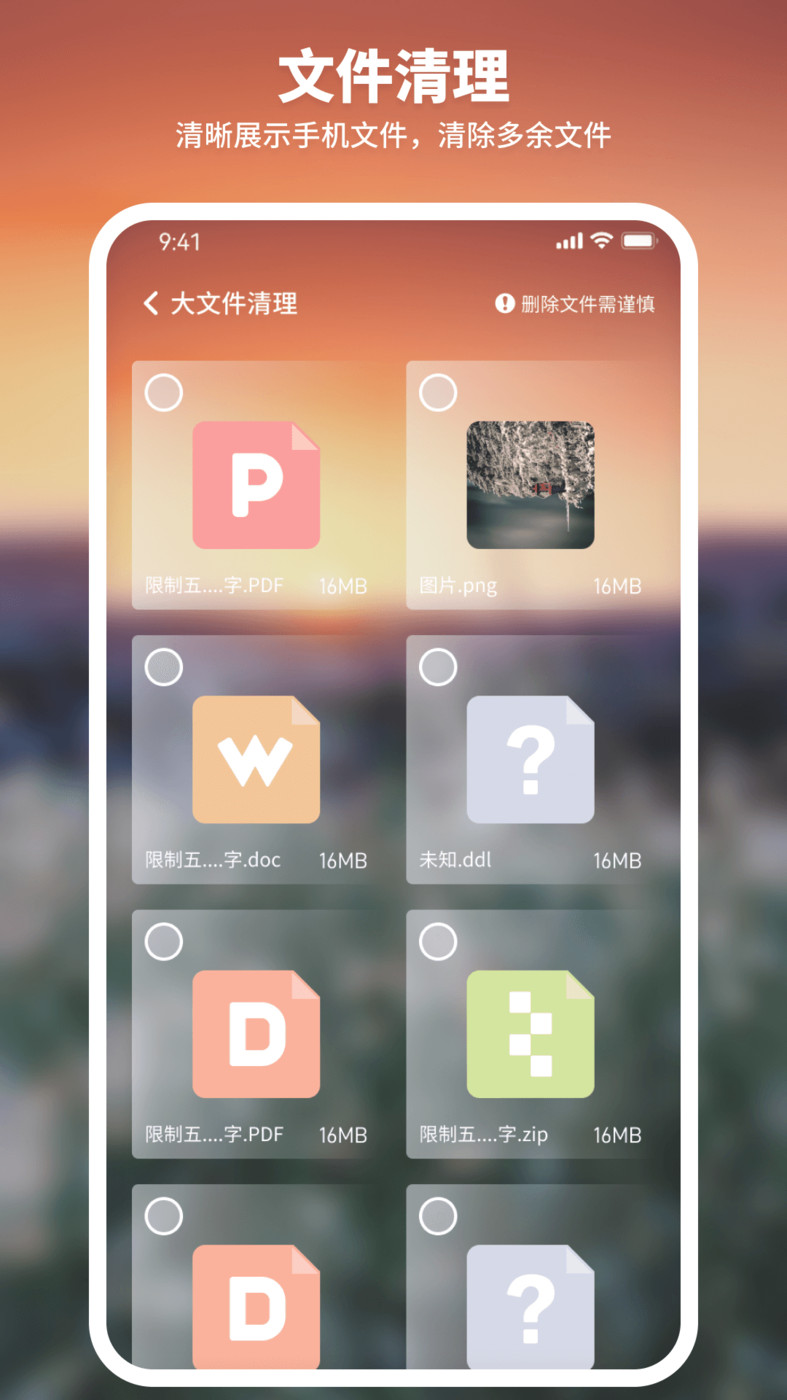Tap the cellular signal bars icon

tap(568, 241)
